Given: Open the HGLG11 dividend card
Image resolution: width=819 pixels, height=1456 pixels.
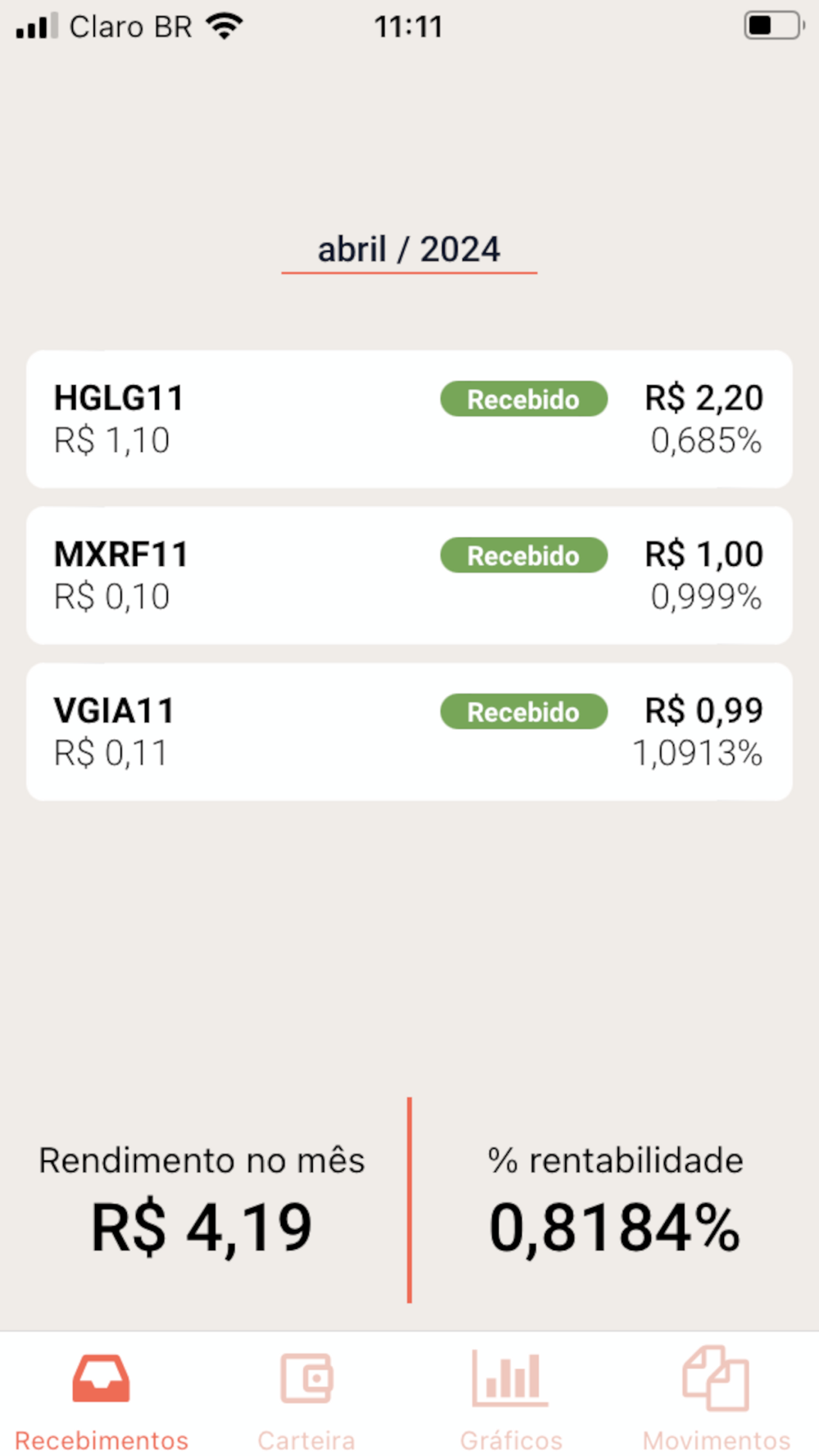Looking at the screenshot, I should pyautogui.click(x=409, y=419).
